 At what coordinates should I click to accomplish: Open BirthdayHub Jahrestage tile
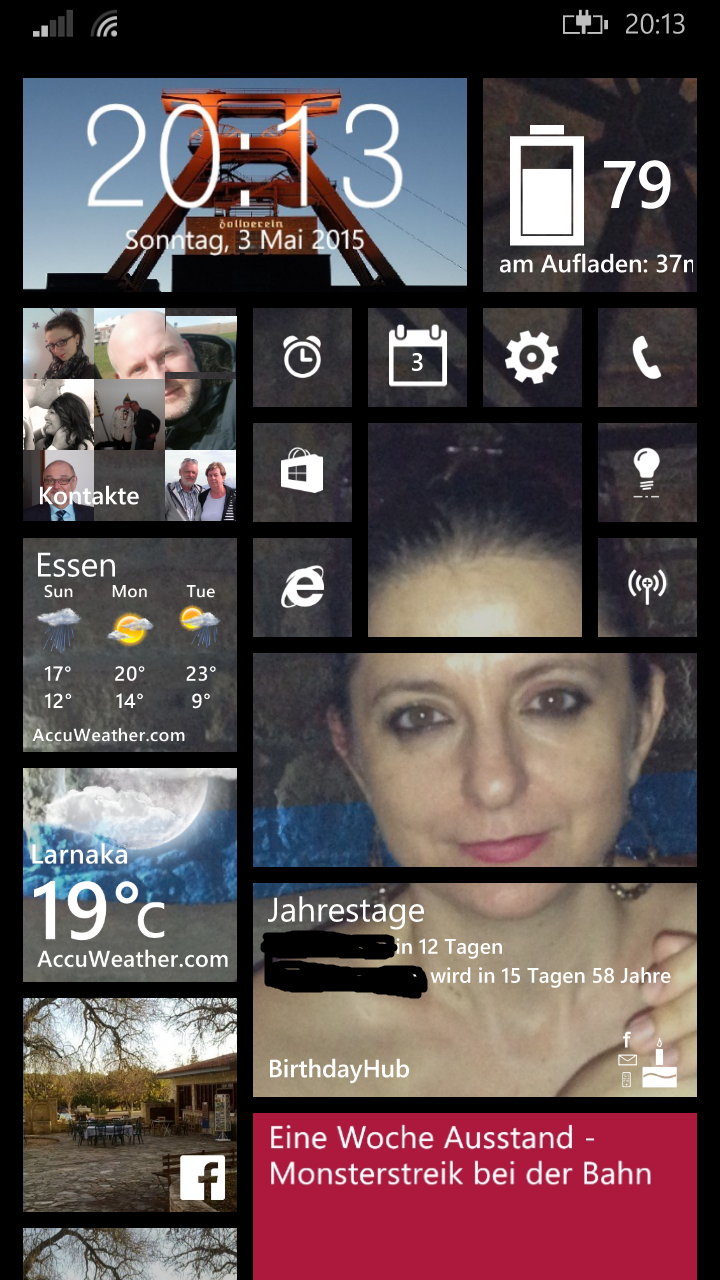474,990
